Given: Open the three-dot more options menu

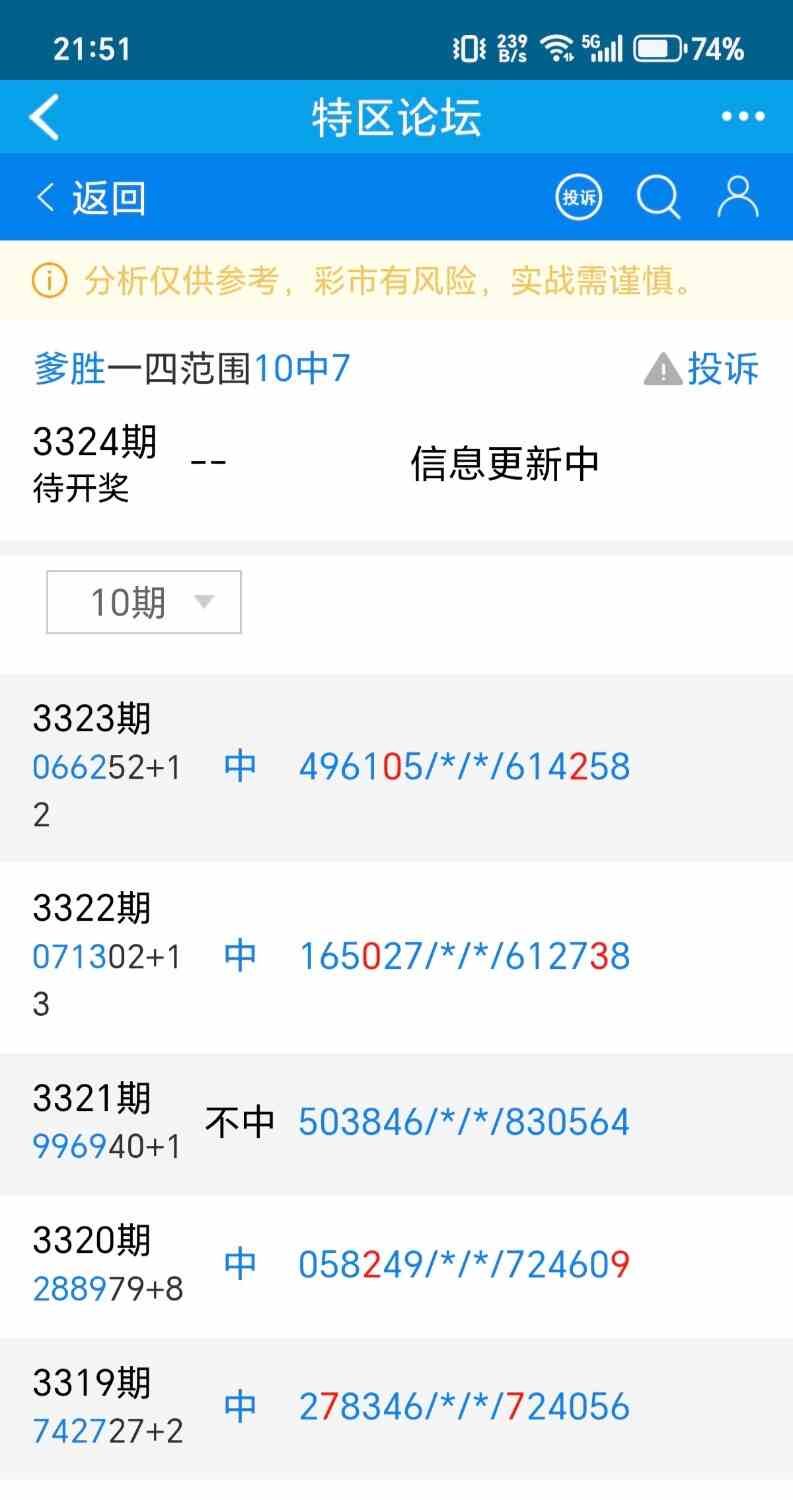Looking at the screenshot, I should [742, 116].
